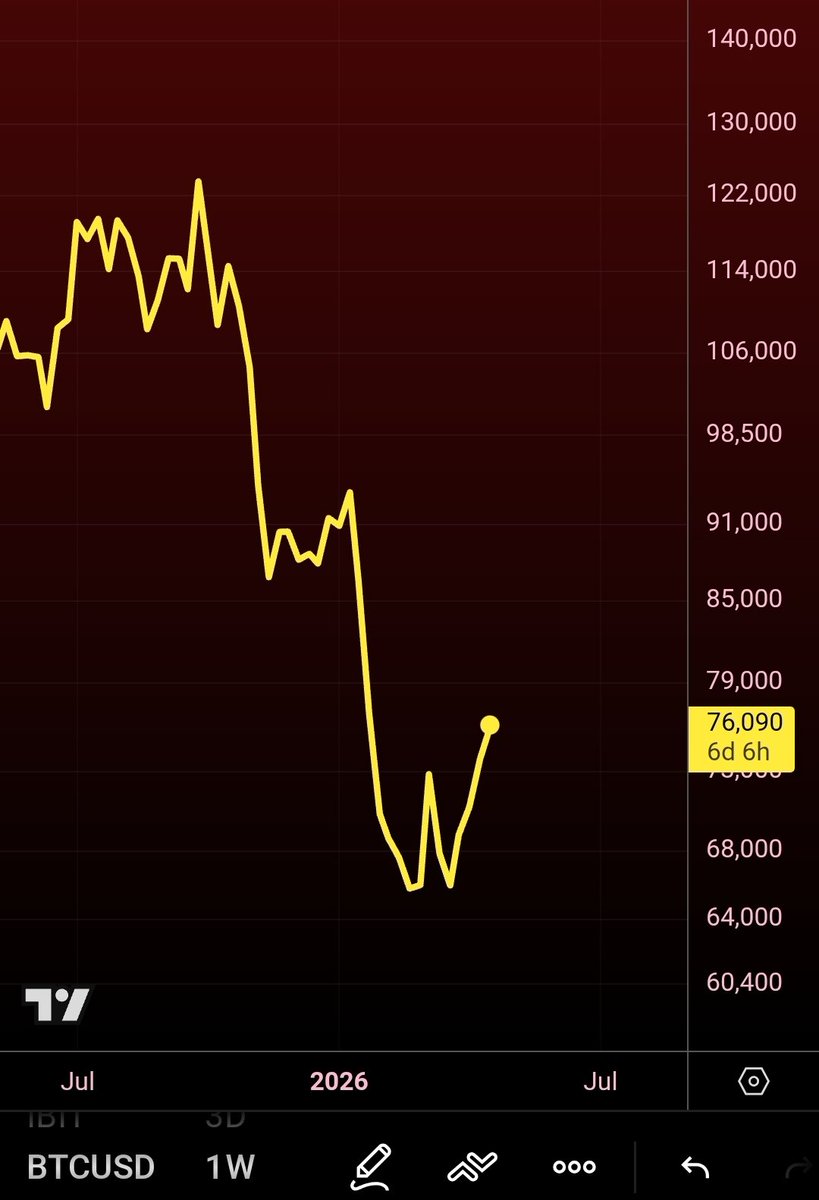The width and height of the screenshot is (819, 1200).
Task: Open the BTCUSD symbol selector
Action: tap(91, 1166)
